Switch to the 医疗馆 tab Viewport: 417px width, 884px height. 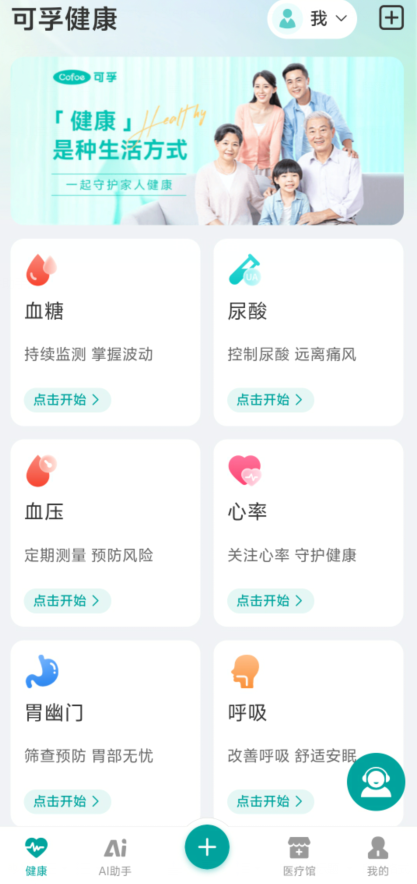(x=299, y=856)
